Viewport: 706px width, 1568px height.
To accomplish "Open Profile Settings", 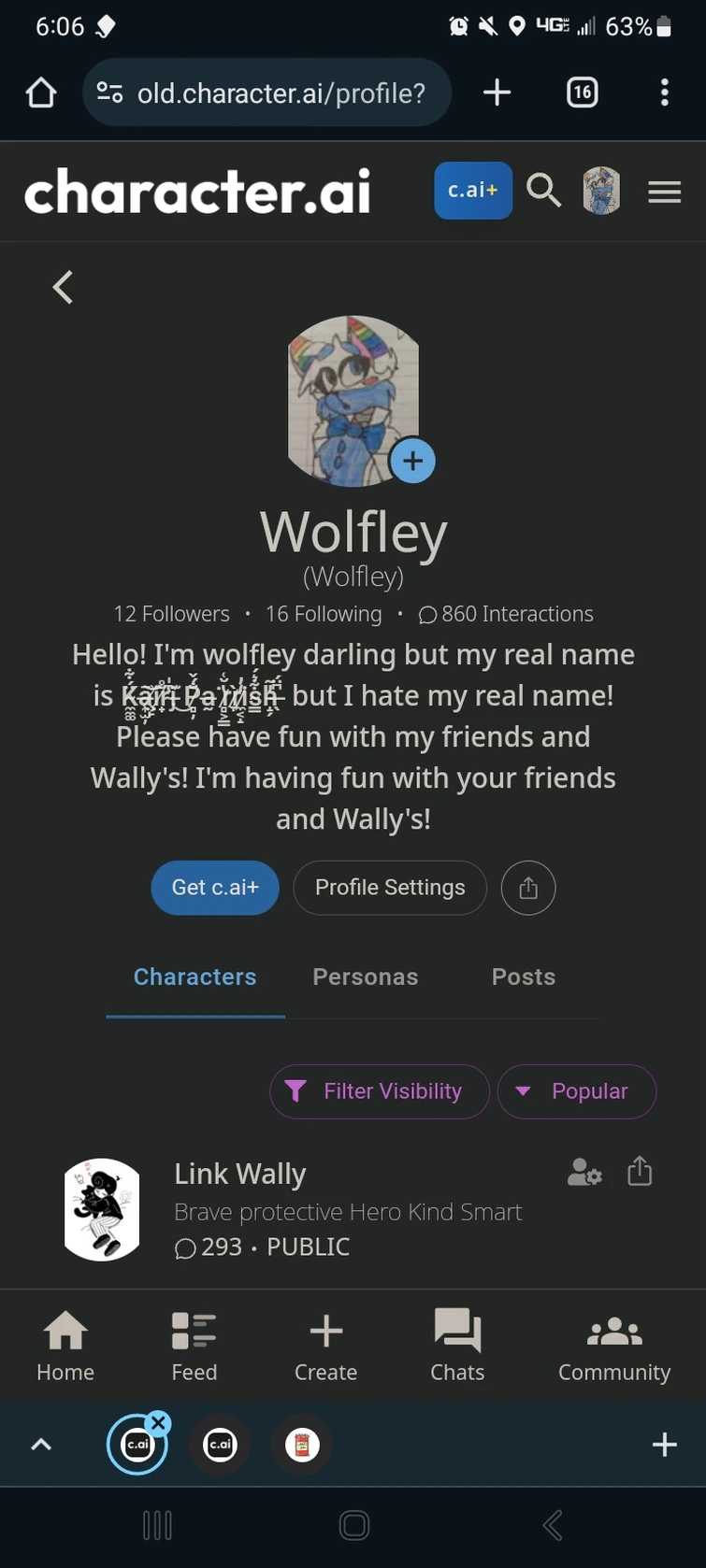I will tap(389, 888).
